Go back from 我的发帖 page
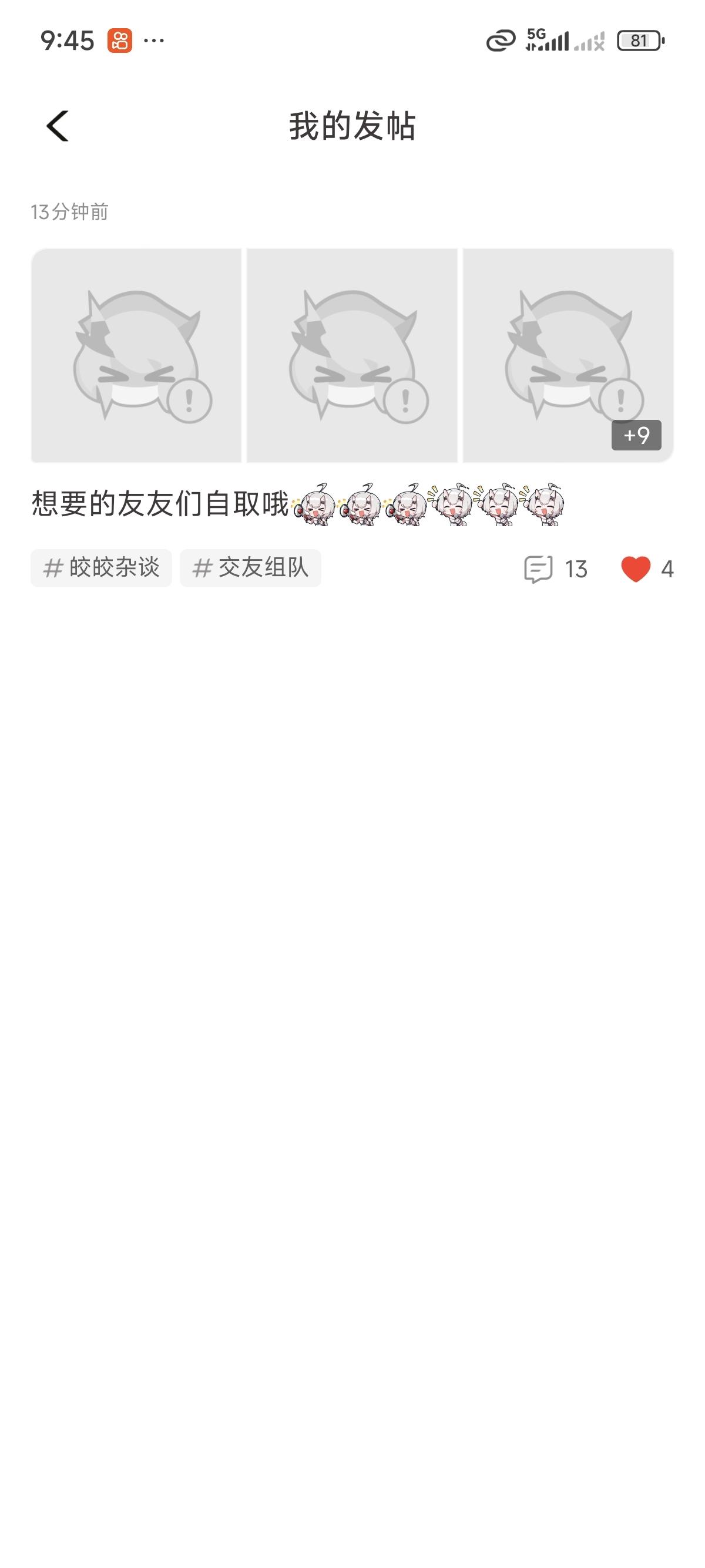This screenshot has height=1568, width=705. click(x=58, y=126)
